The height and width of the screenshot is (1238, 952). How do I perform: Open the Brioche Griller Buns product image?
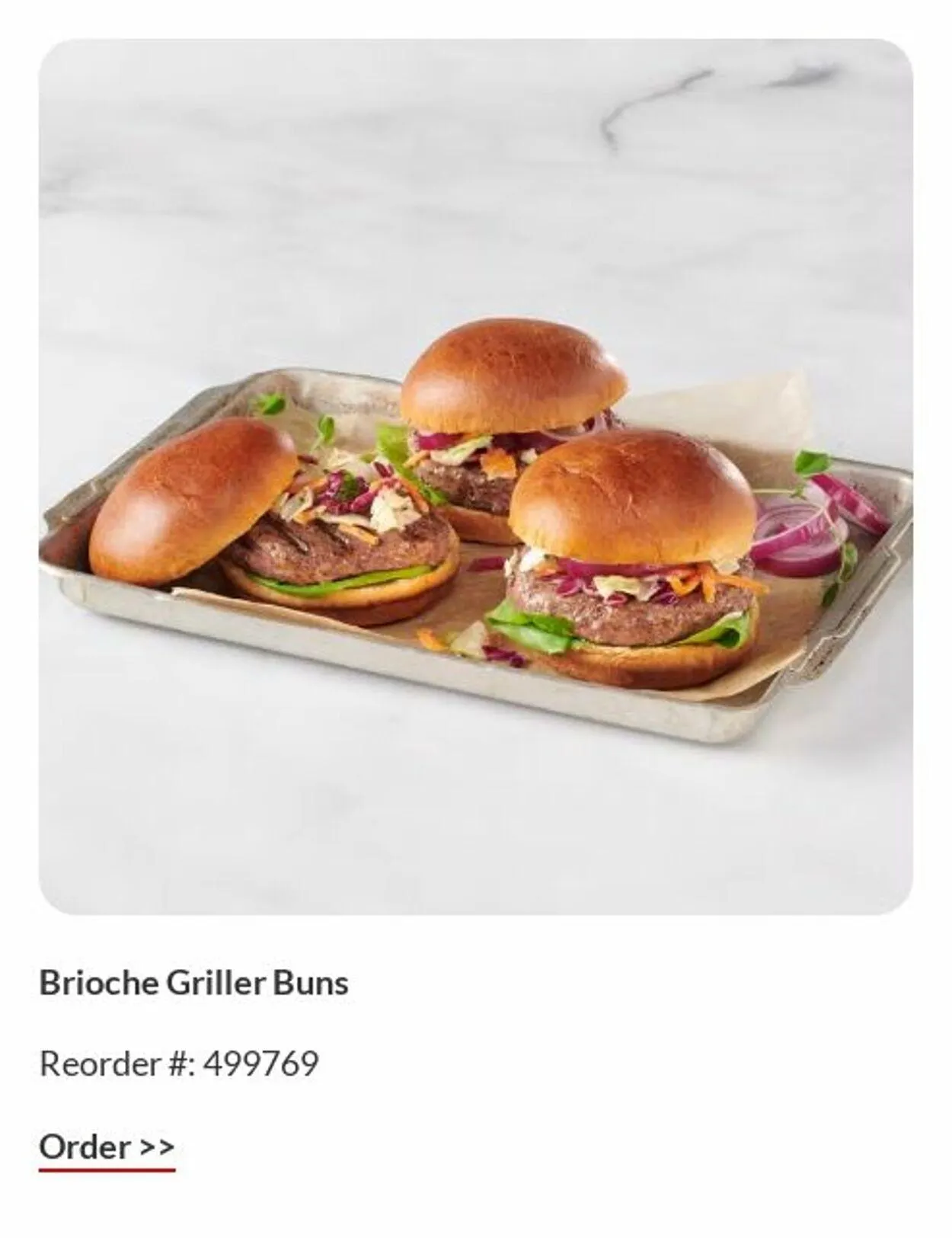[475, 477]
